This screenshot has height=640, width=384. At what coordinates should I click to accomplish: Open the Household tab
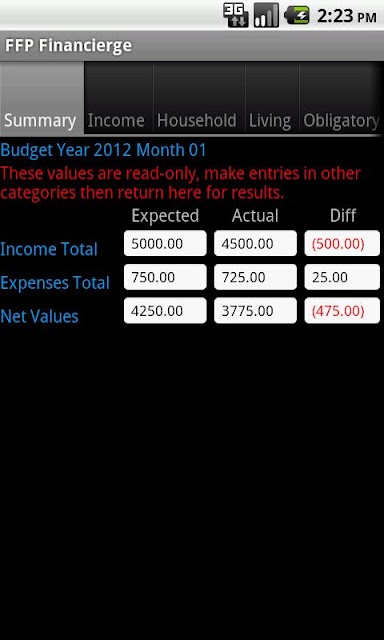[x=199, y=98]
